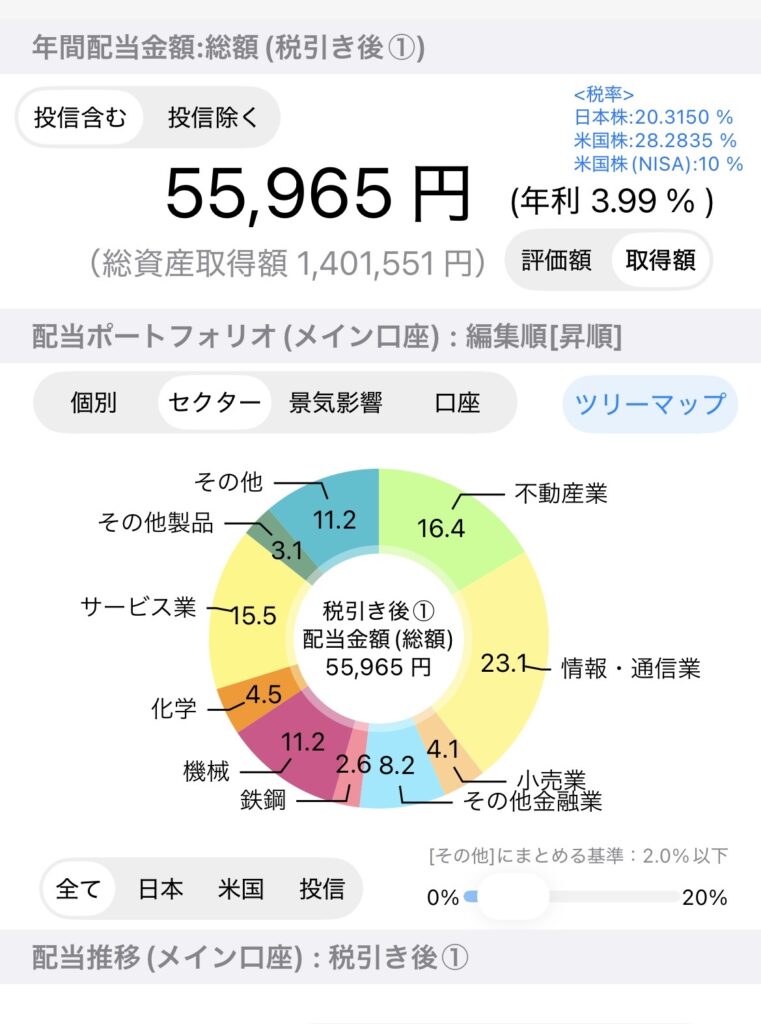View breakdown by 口座
Image resolution: width=761 pixels, height=1024 pixels.
click(458, 403)
